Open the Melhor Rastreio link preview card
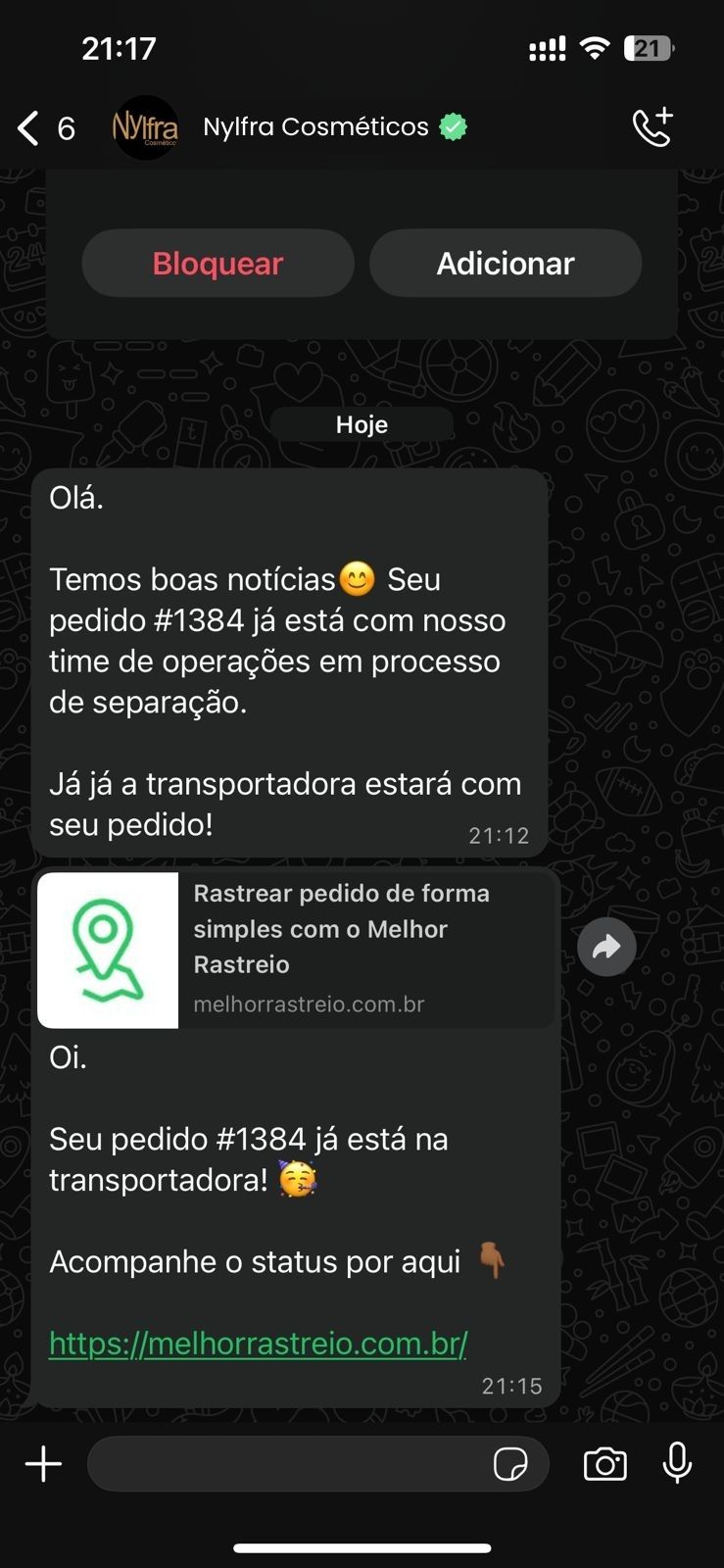The height and width of the screenshot is (1568, 724). coord(295,950)
